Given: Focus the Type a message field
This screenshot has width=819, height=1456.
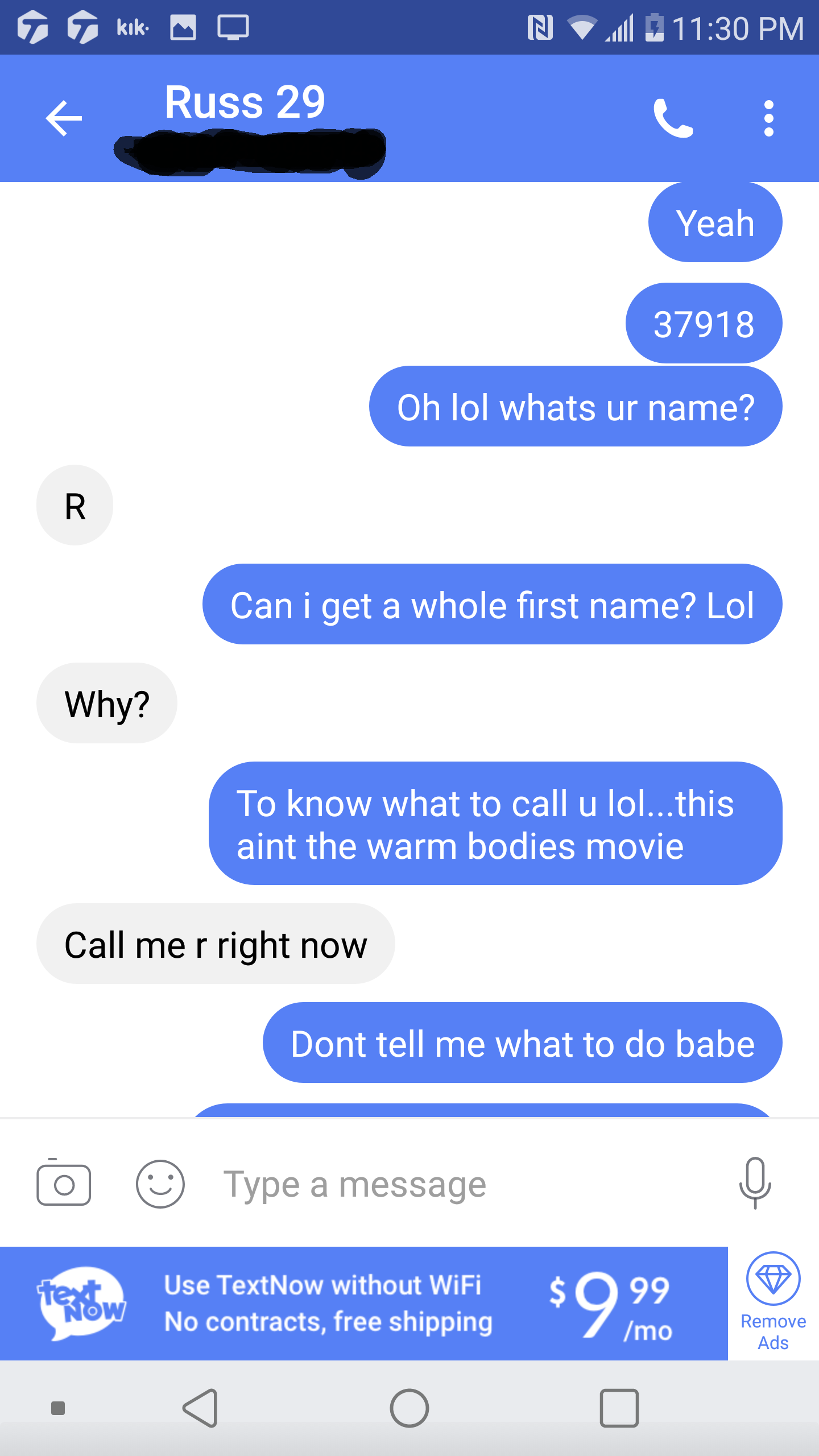Looking at the screenshot, I should coord(455,1184).
